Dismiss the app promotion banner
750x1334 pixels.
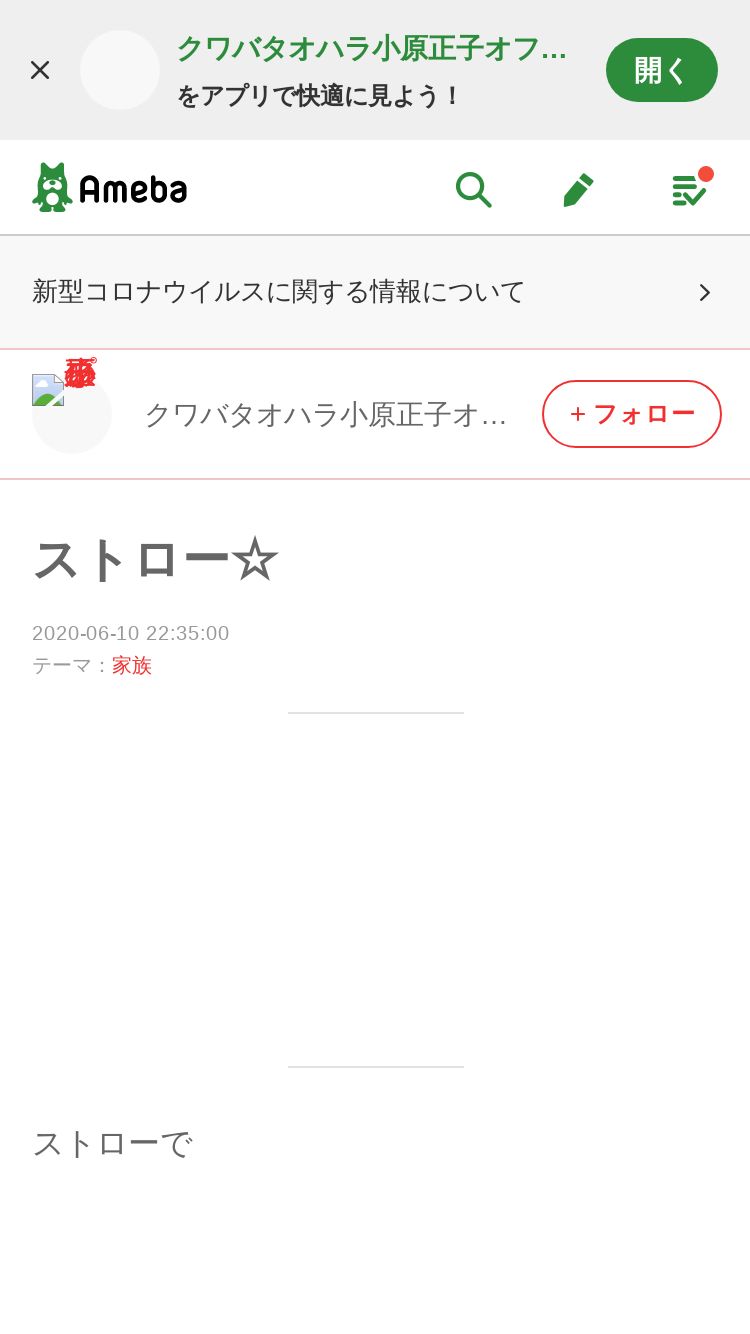pos(40,70)
